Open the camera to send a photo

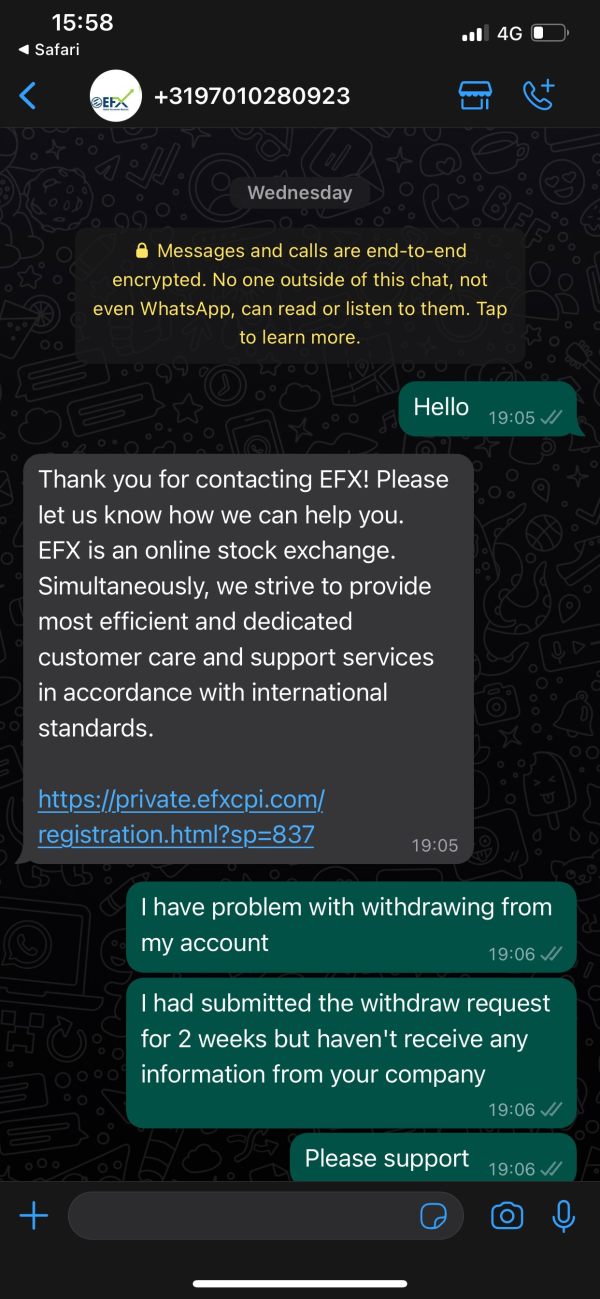coord(507,1216)
